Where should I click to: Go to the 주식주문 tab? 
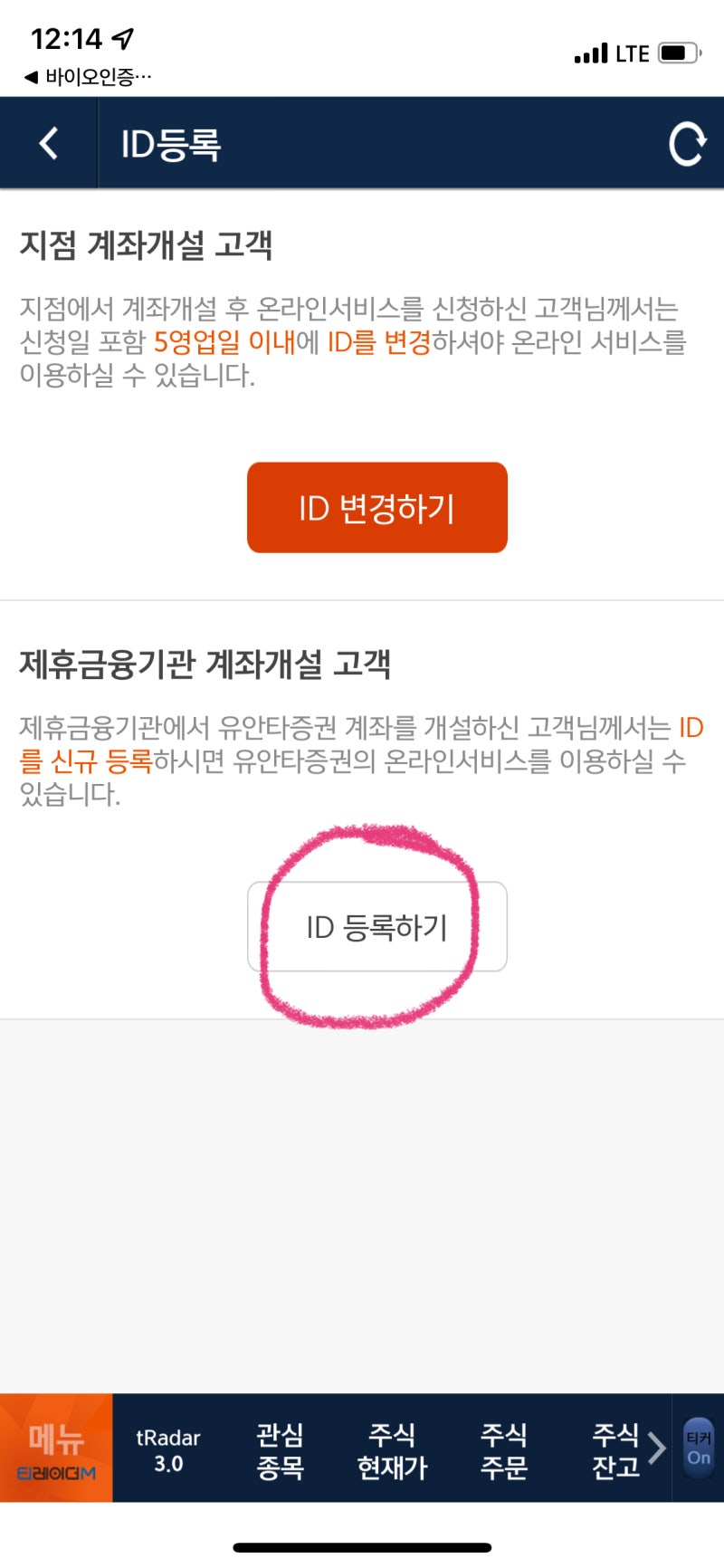point(504,1449)
